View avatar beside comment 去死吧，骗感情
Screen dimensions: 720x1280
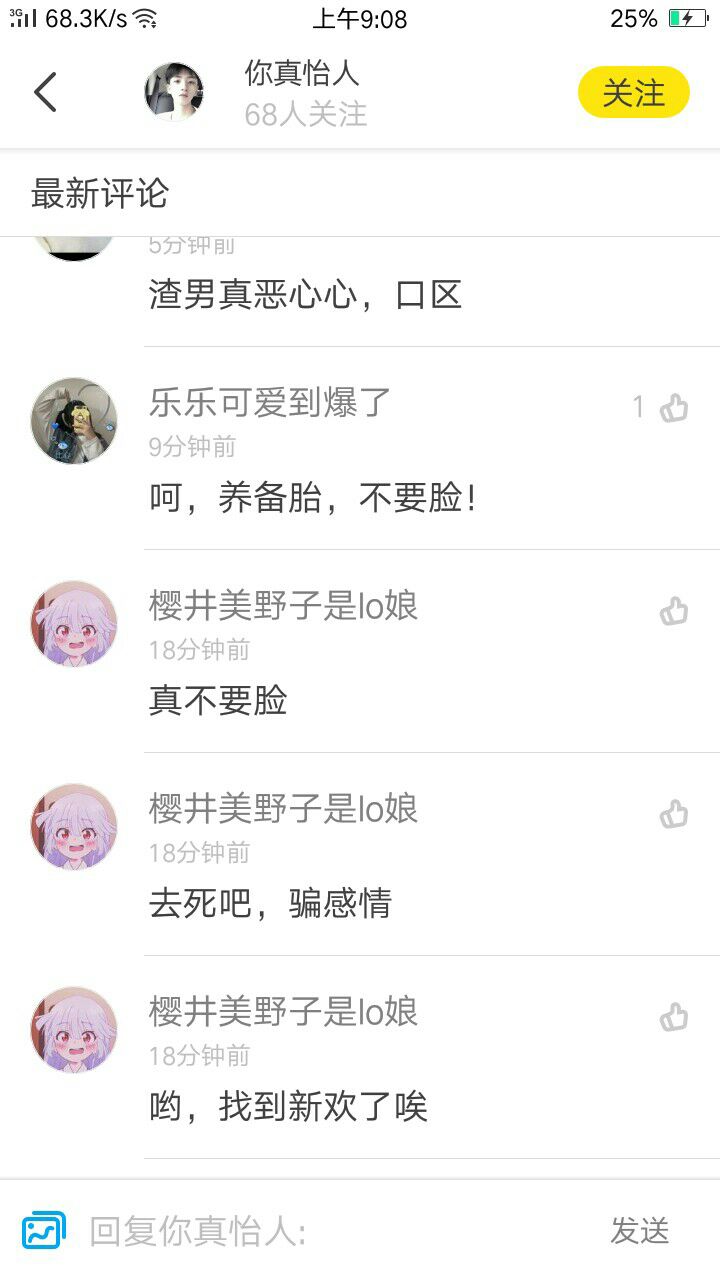click(x=74, y=826)
